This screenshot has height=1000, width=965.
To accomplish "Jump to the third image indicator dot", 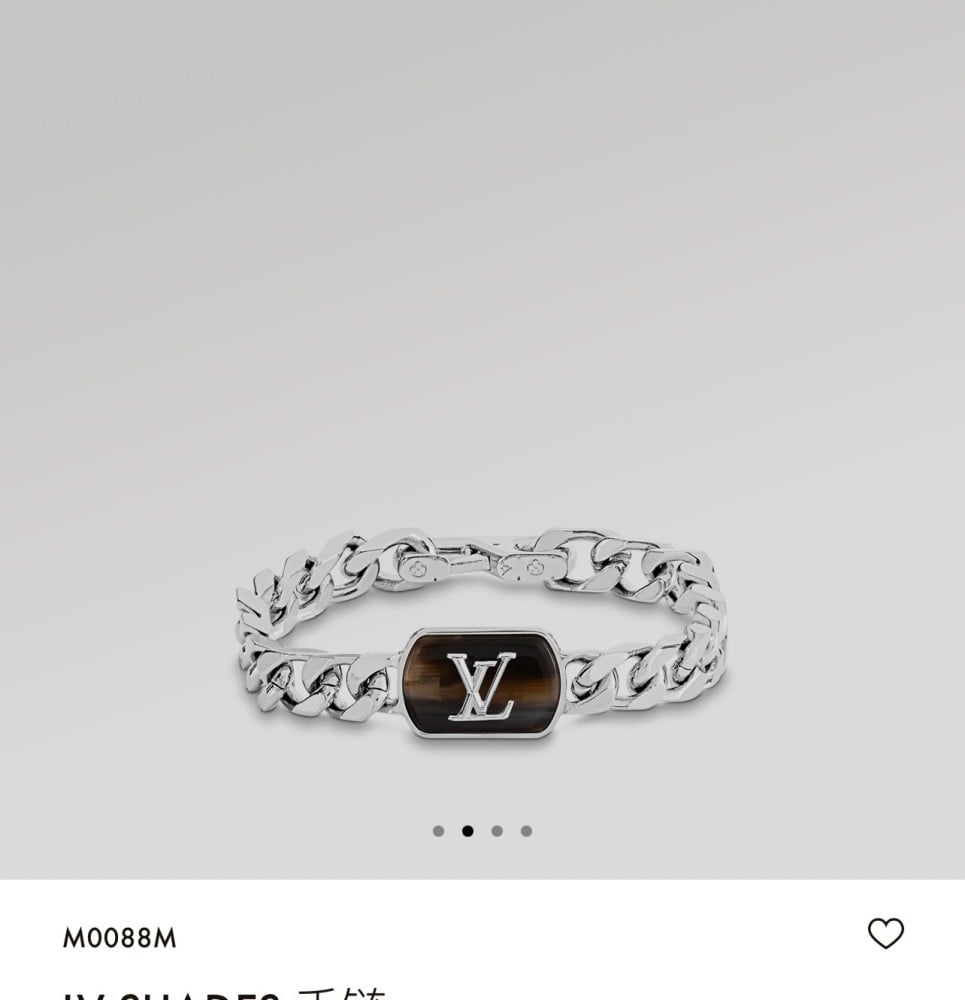I will [x=497, y=831].
